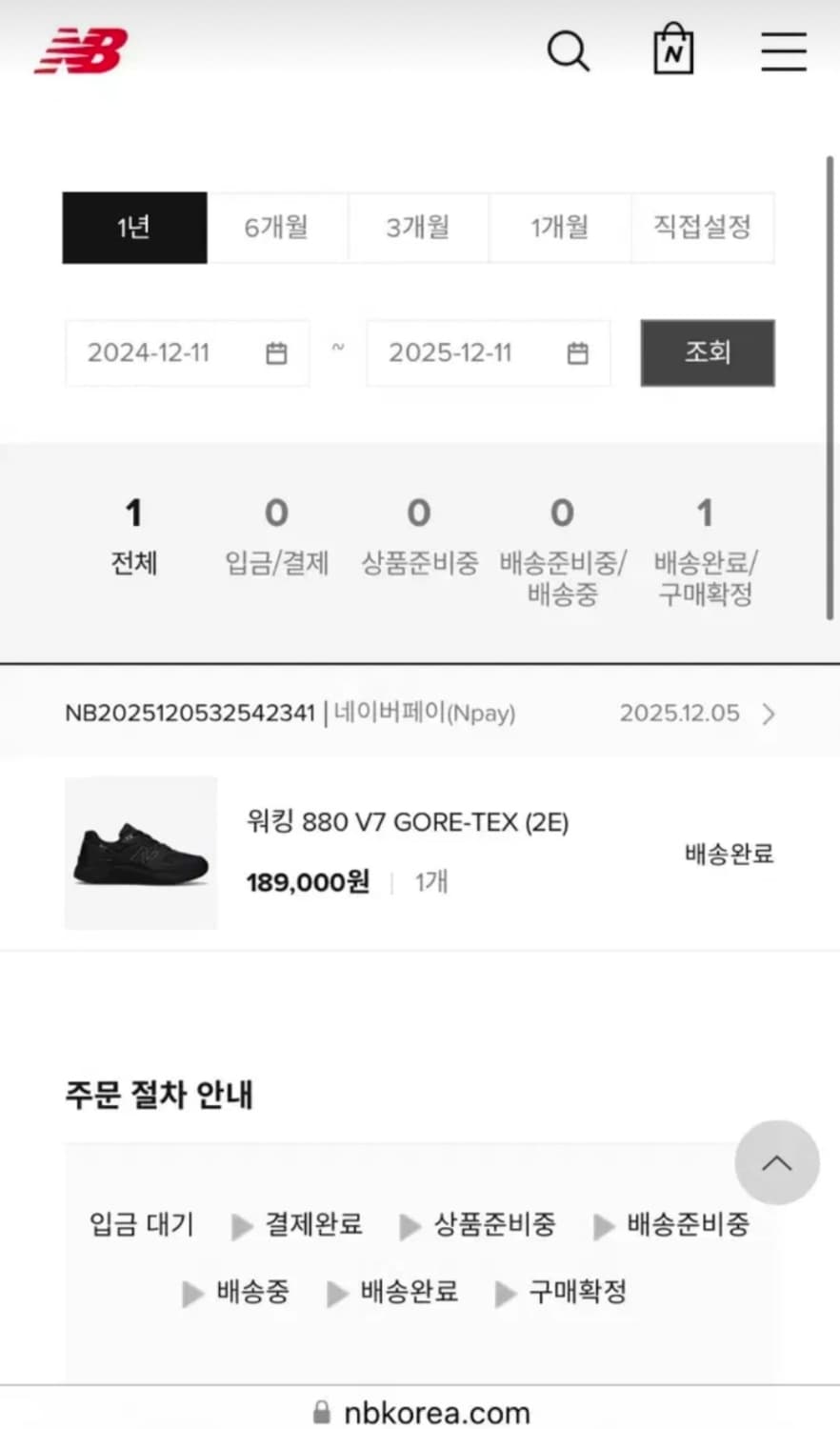840x1429 pixels.
Task: Click the scroll-to-top arrow button
Action: tap(777, 1162)
